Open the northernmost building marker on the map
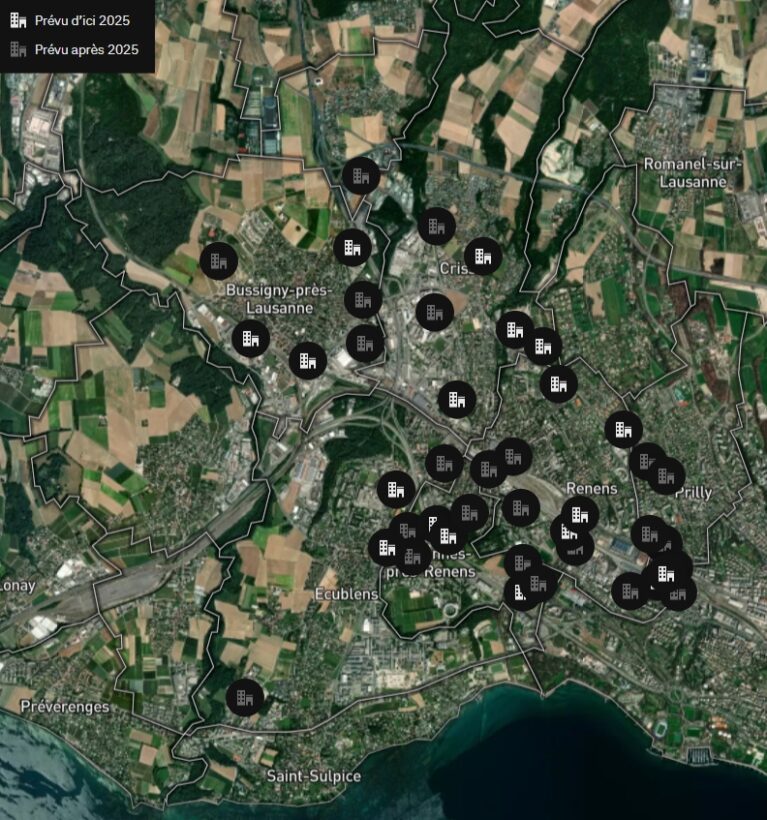This screenshot has width=767, height=820. tap(360, 176)
